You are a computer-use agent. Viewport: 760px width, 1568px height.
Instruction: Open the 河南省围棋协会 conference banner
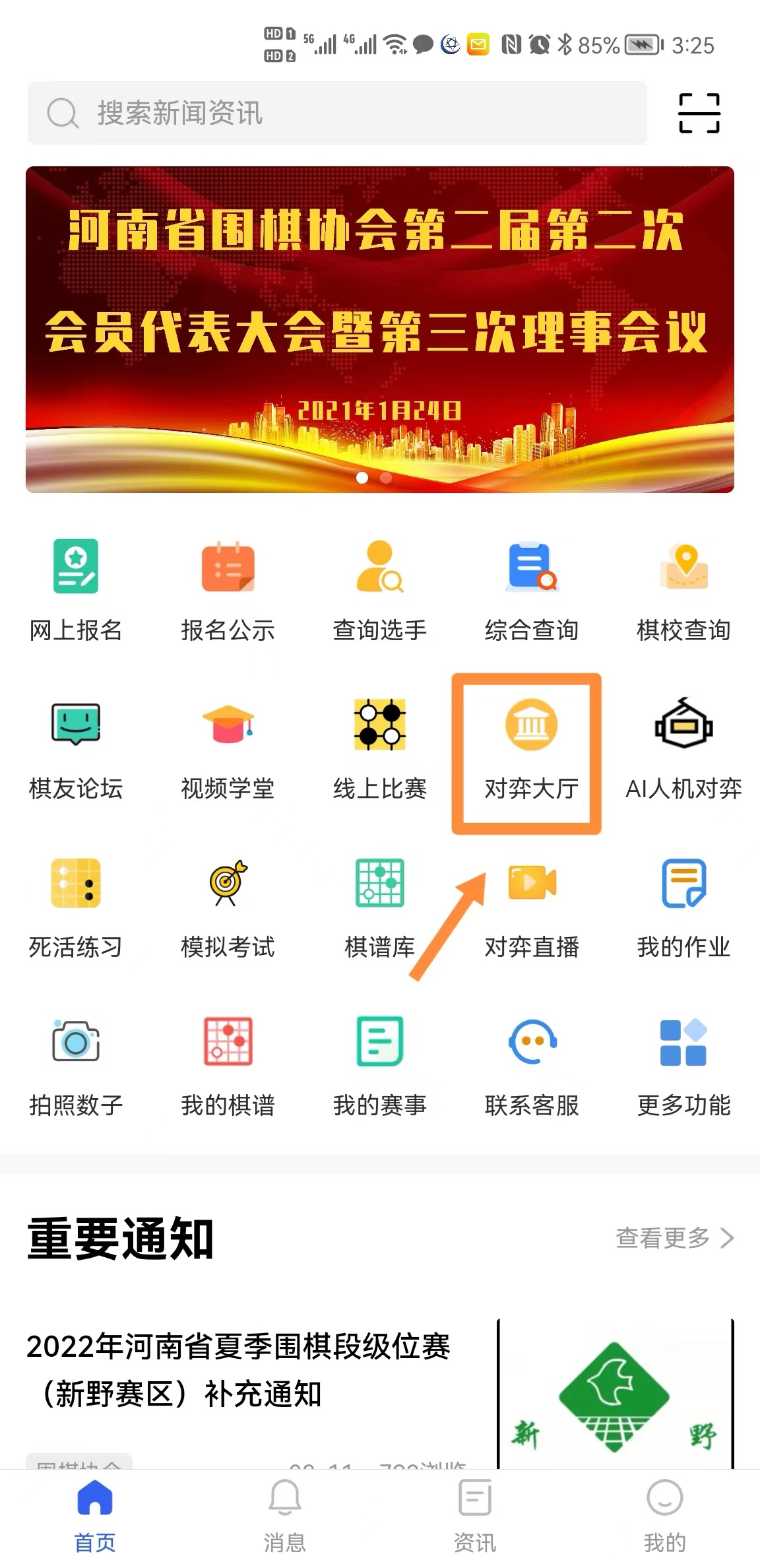[x=379, y=329]
